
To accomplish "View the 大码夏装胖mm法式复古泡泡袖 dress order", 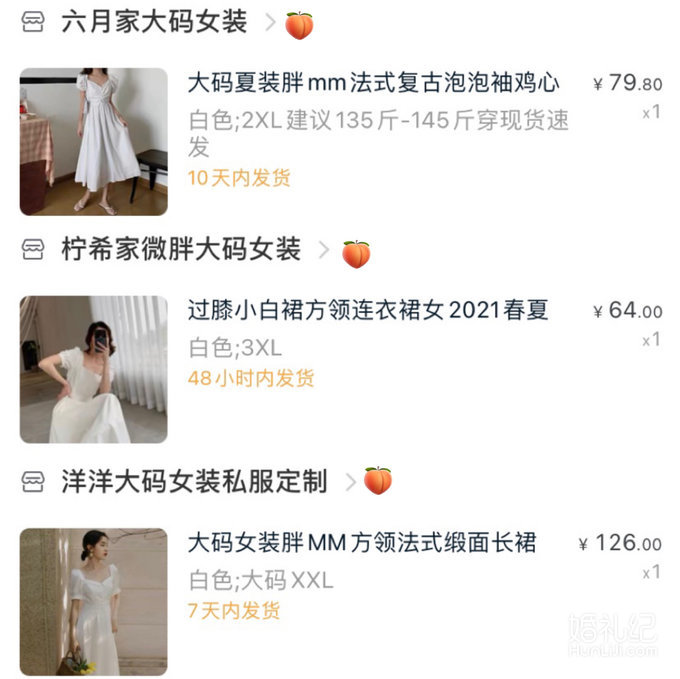I will pyautogui.click(x=373, y=83).
